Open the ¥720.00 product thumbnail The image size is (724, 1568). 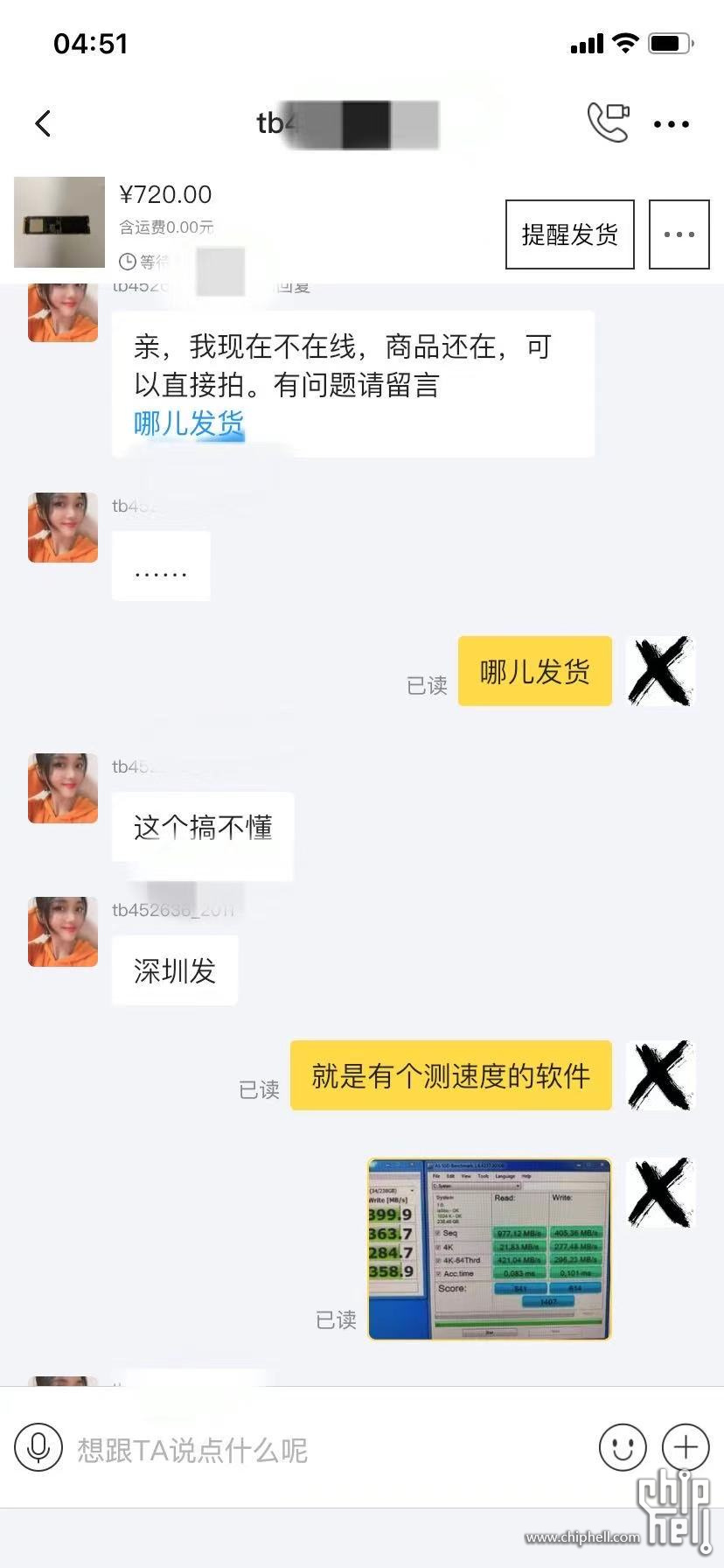pyautogui.click(x=59, y=222)
